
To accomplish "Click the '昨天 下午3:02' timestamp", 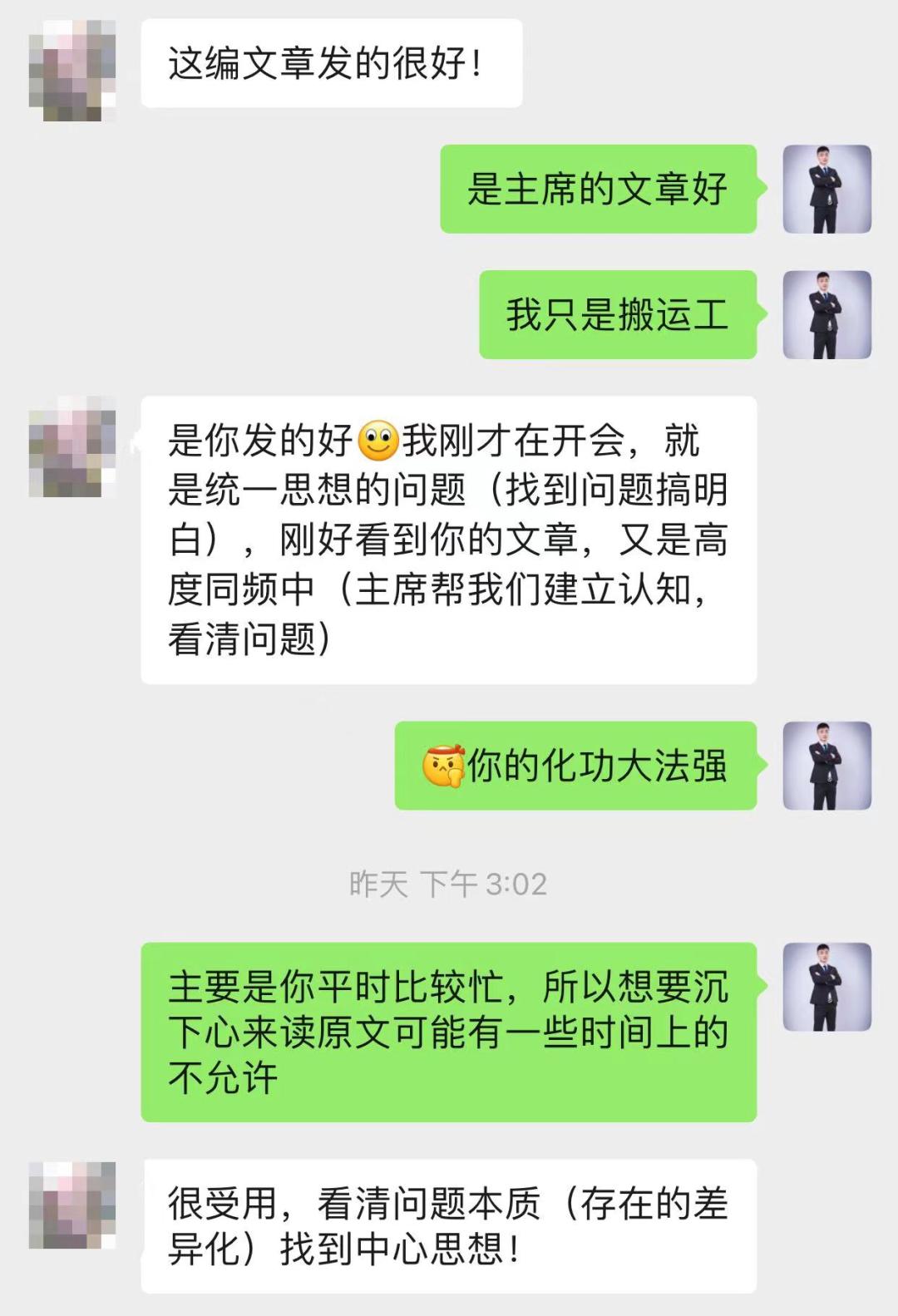I will (x=449, y=884).
